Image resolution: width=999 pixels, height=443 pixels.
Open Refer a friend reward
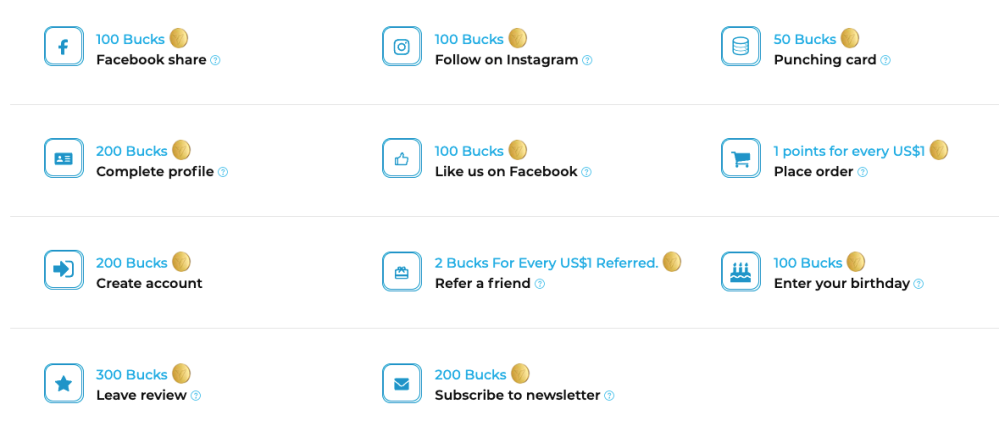click(402, 271)
